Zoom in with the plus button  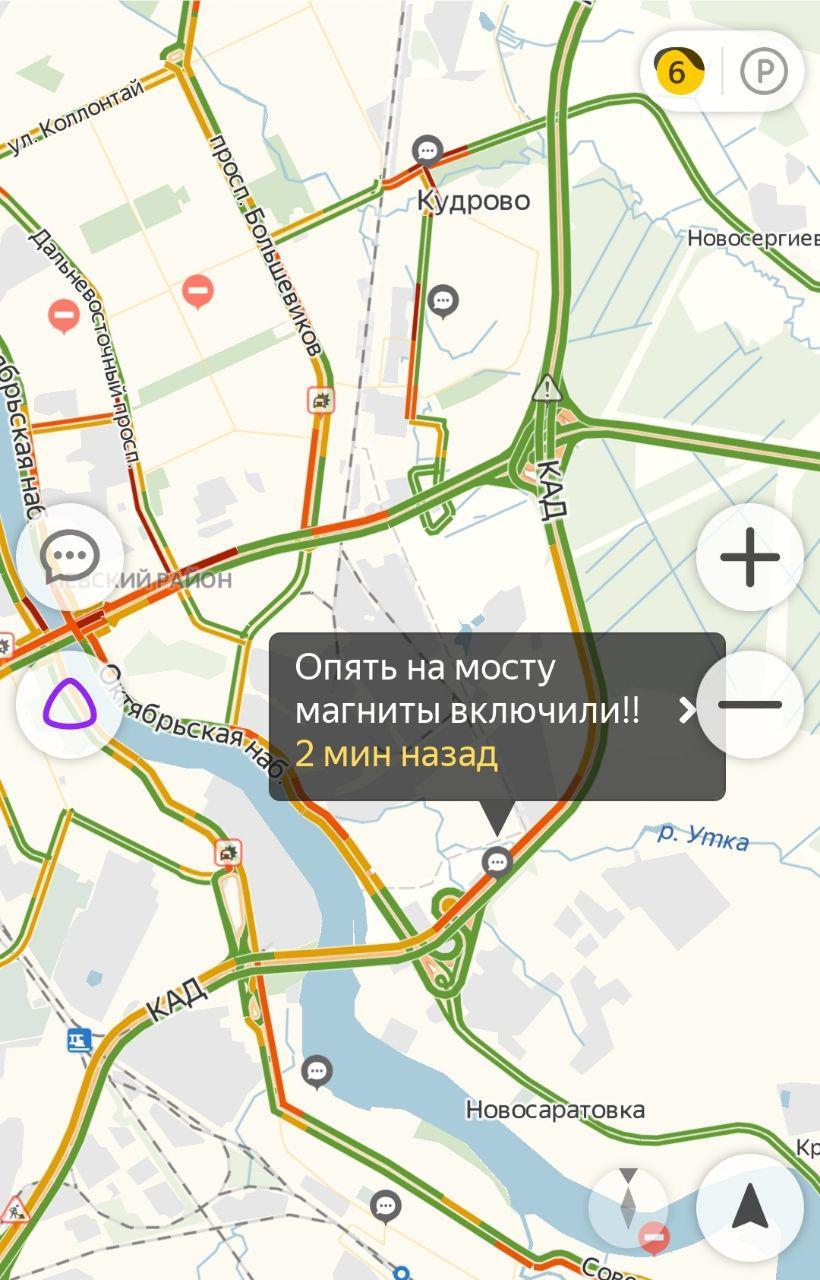click(x=750, y=558)
